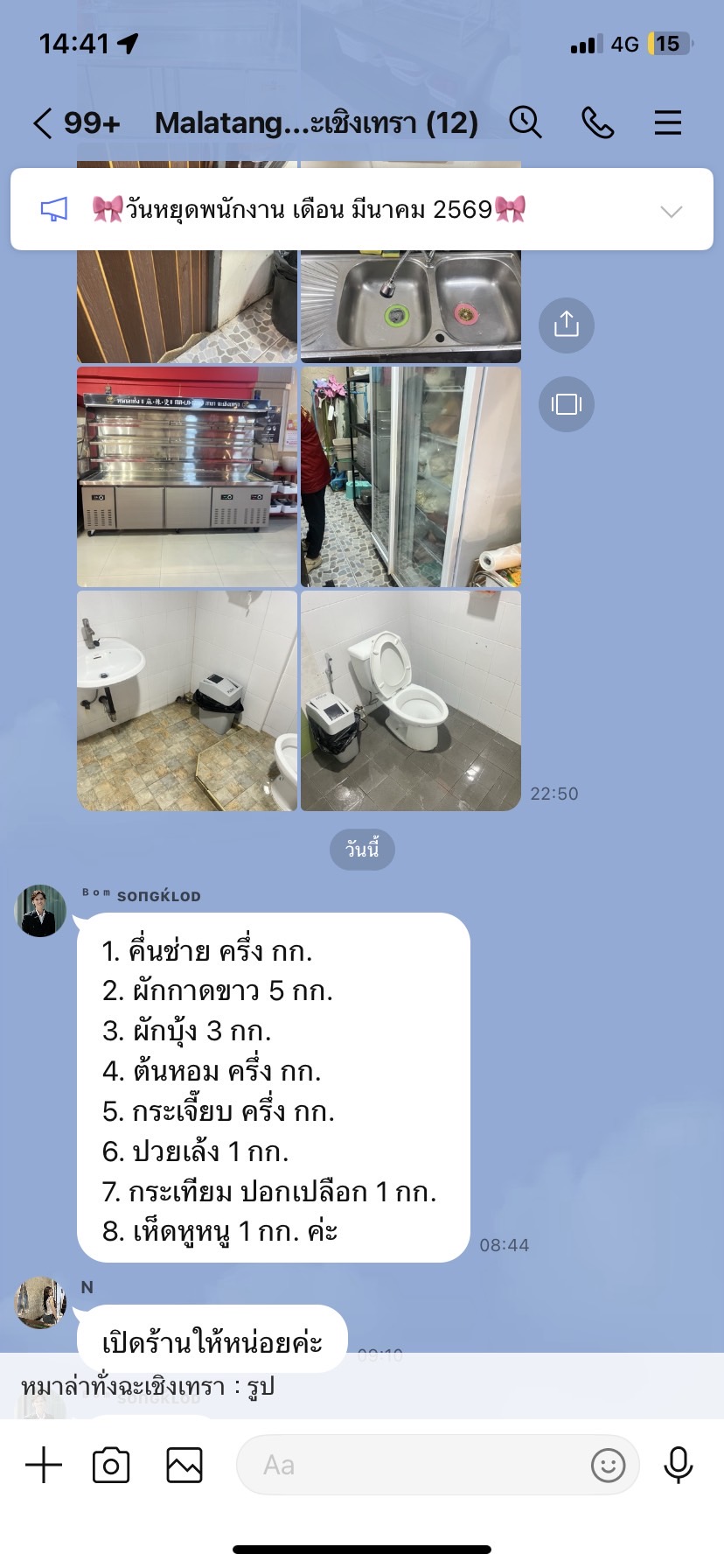Open the plus attachment menu

coord(44,1465)
